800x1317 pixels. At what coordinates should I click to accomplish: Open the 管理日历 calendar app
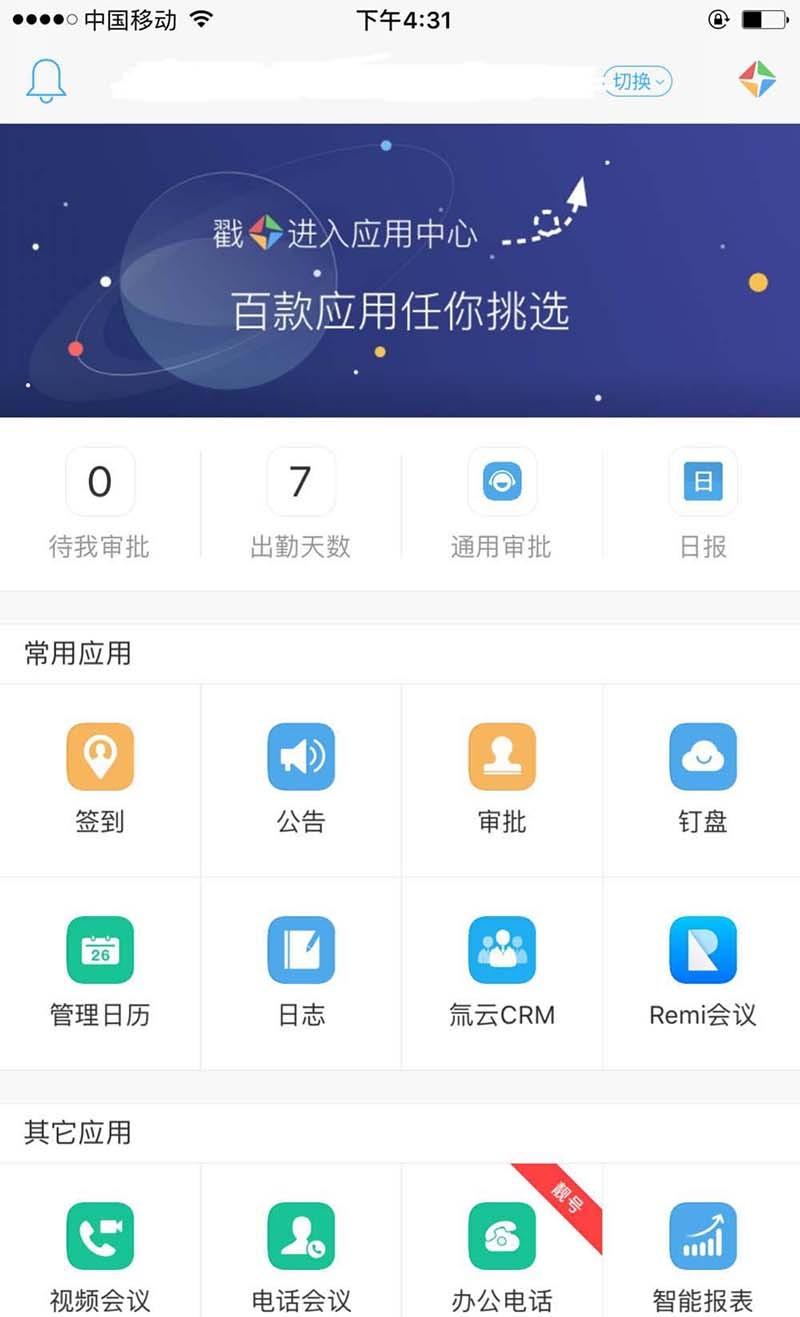coord(100,972)
